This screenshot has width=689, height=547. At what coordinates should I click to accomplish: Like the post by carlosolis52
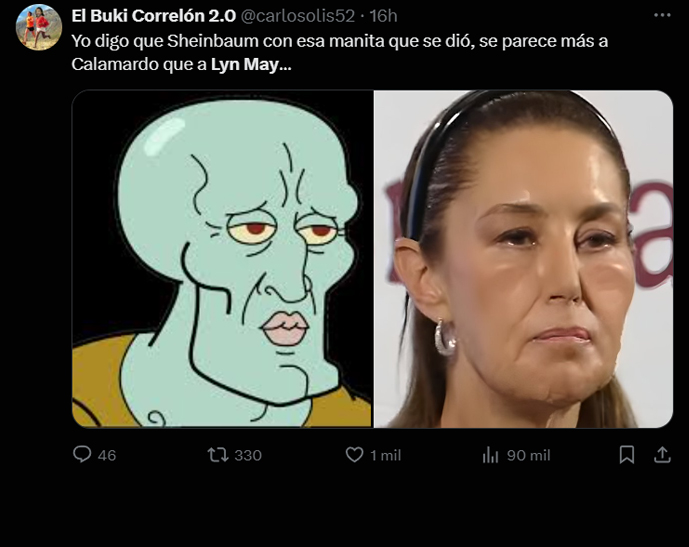354,455
